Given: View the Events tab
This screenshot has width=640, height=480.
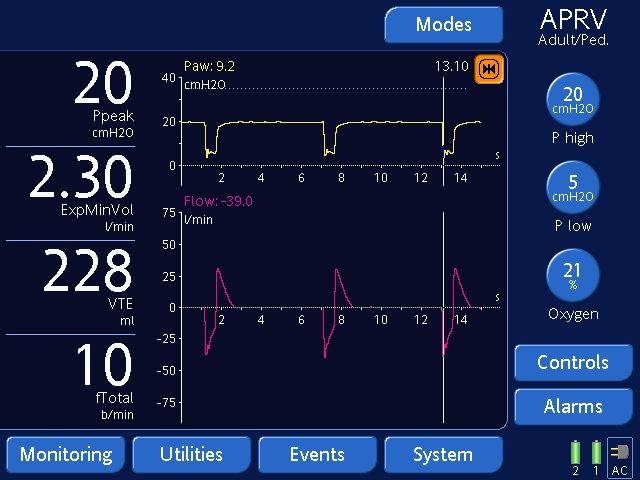Looking at the screenshot, I should (x=317, y=454).
